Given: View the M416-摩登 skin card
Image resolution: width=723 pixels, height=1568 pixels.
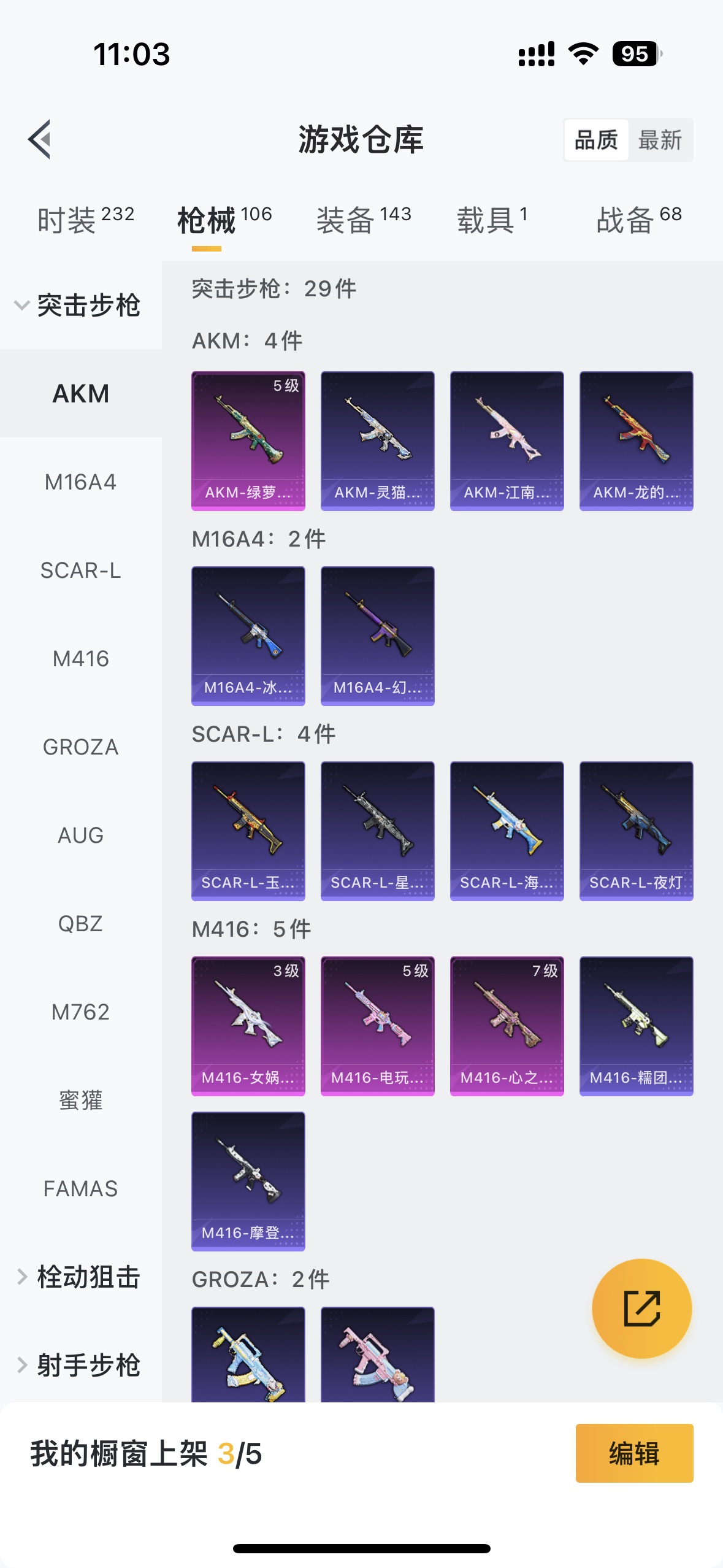Looking at the screenshot, I should click(248, 1182).
